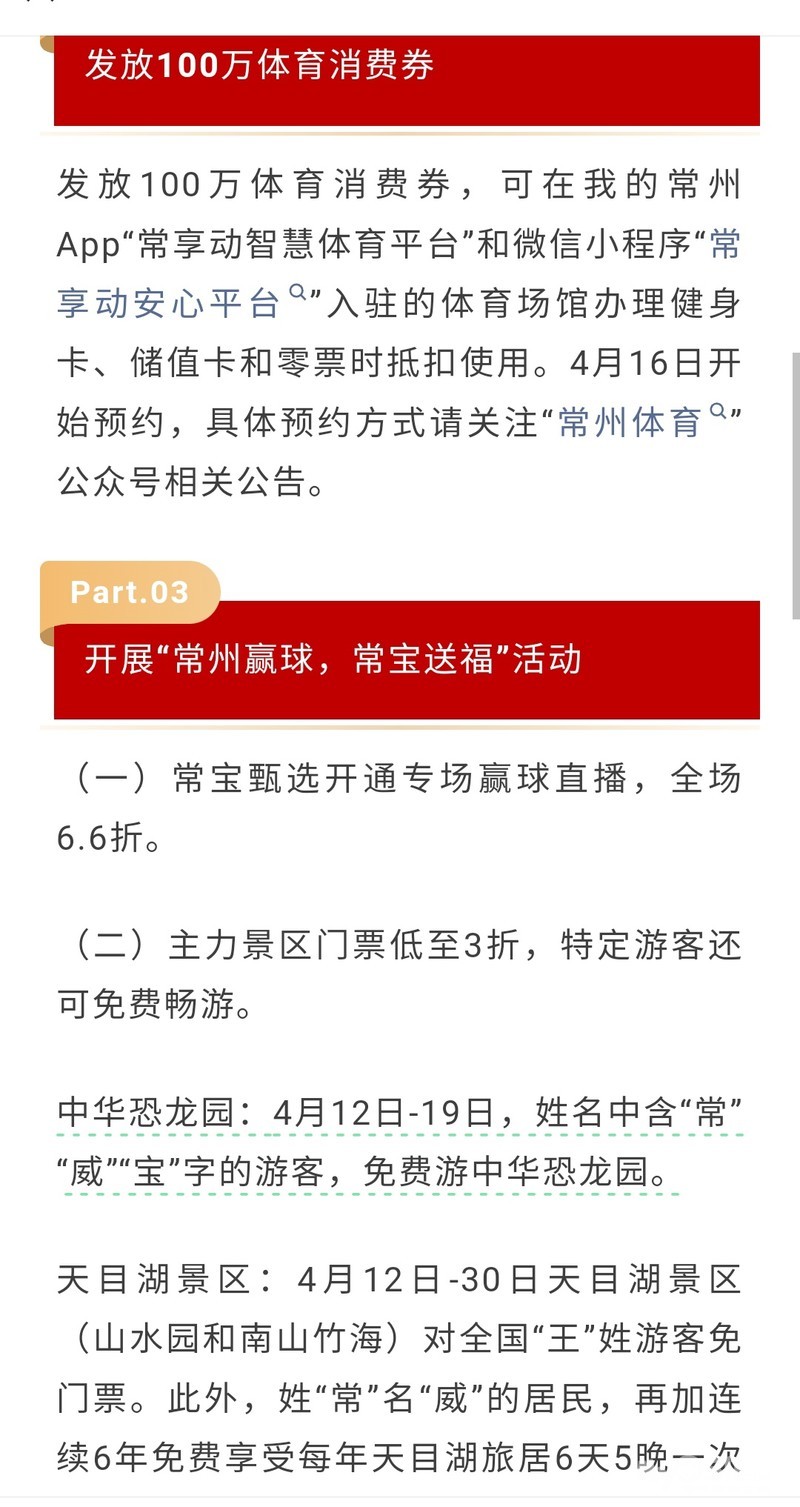
Task: Open the 常享动安心平台 mini program link
Action: (x=170, y=304)
